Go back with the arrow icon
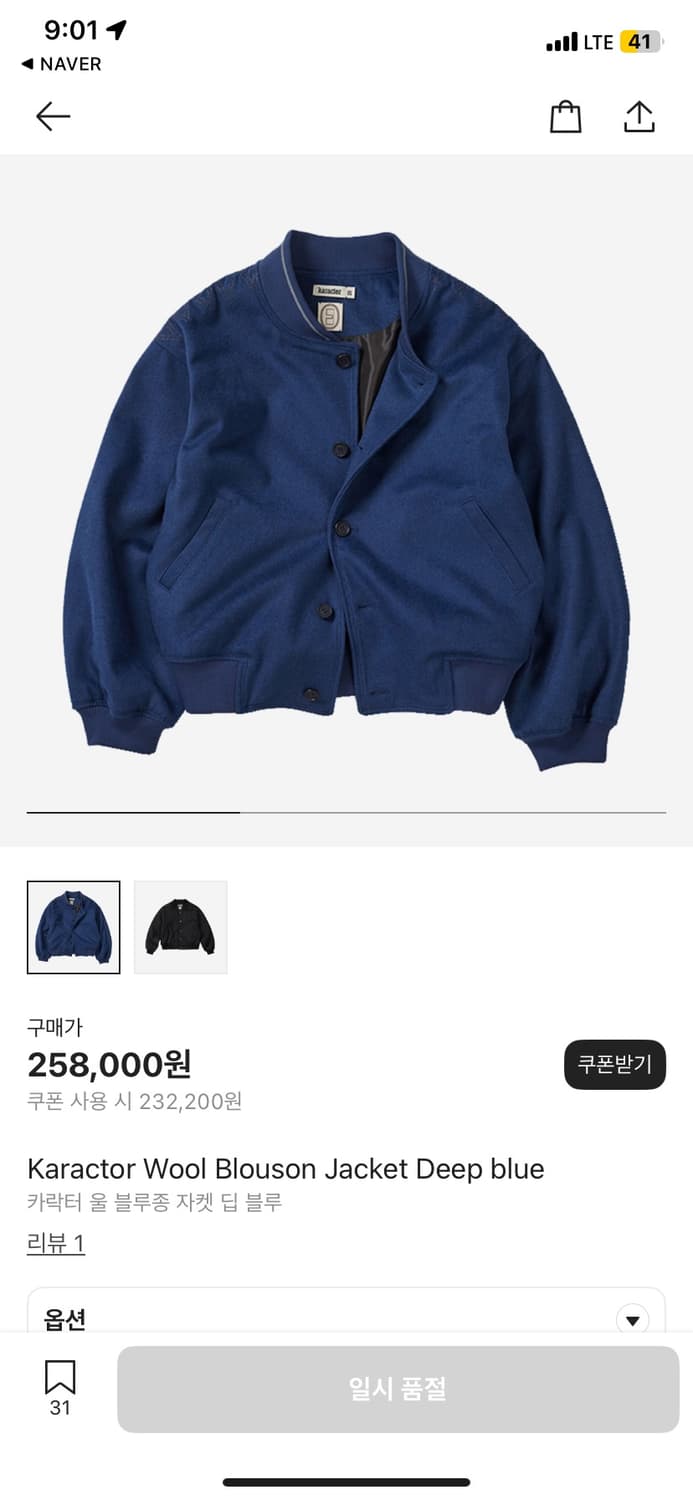The width and height of the screenshot is (693, 1500). point(53,117)
